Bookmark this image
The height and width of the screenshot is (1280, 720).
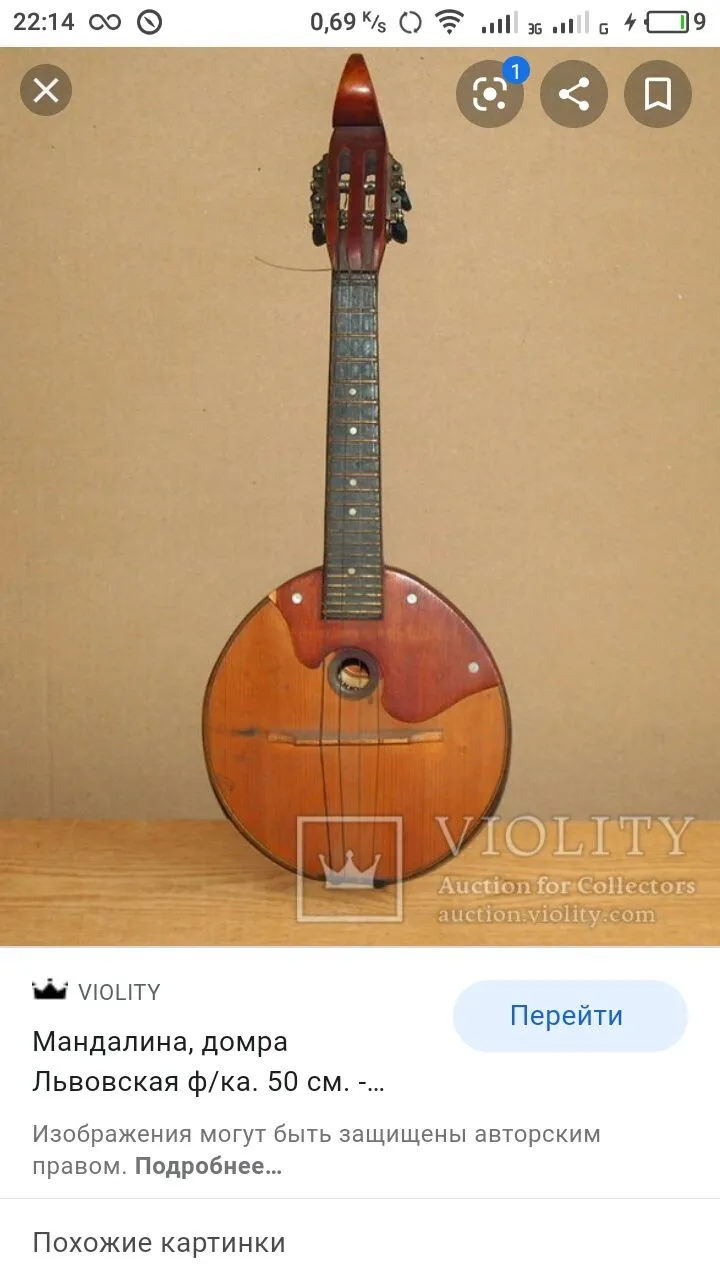tap(657, 94)
